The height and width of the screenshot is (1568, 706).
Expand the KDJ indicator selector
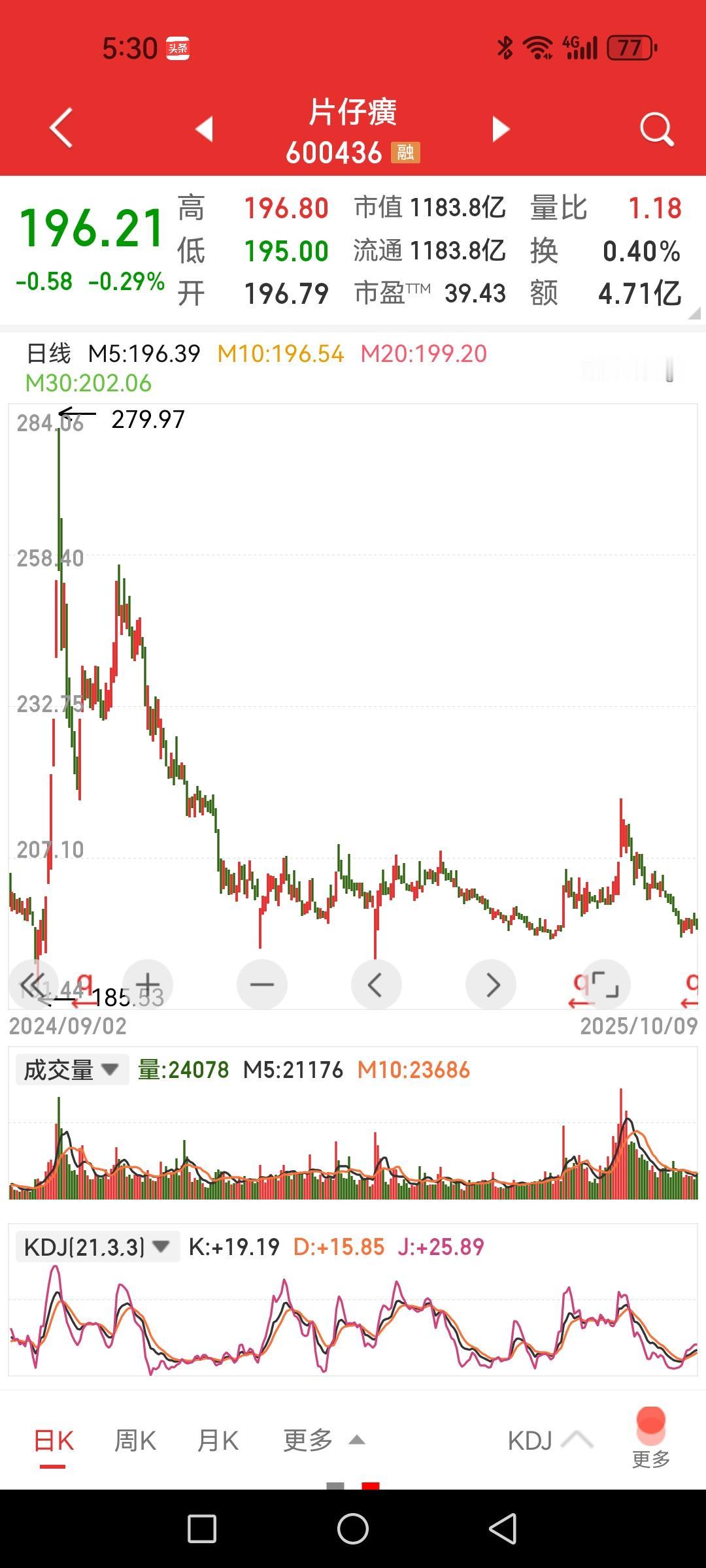coord(549,1441)
